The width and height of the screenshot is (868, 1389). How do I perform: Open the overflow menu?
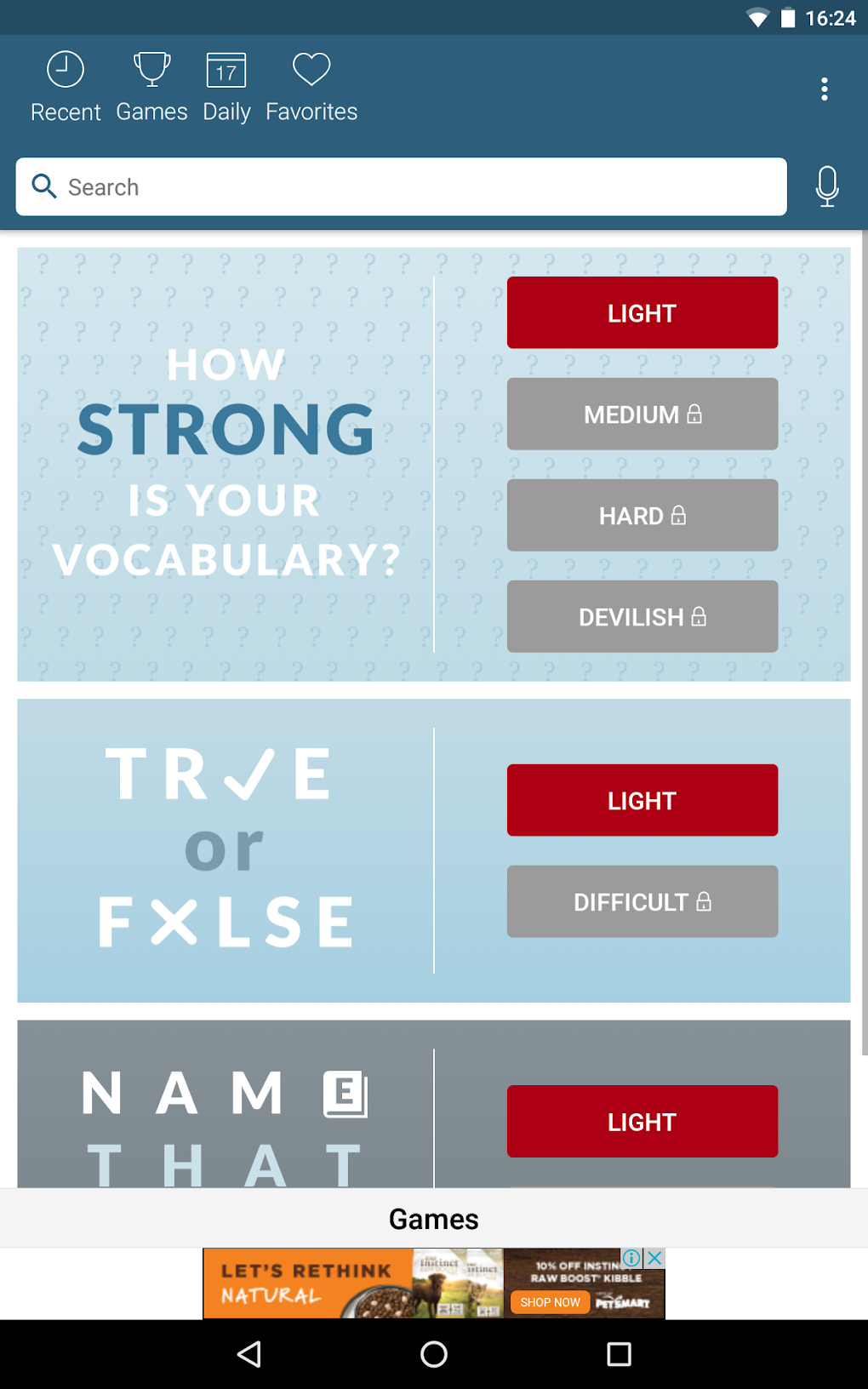point(824,89)
